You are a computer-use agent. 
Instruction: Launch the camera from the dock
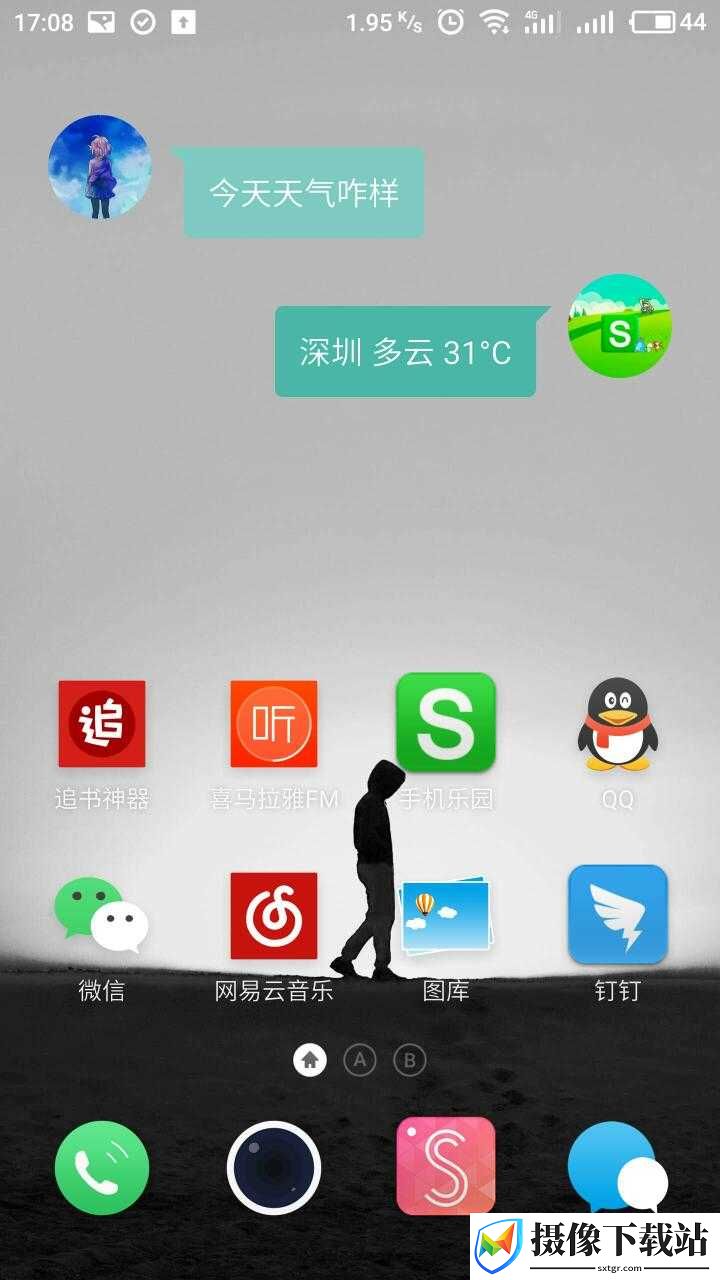coord(274,1168)
